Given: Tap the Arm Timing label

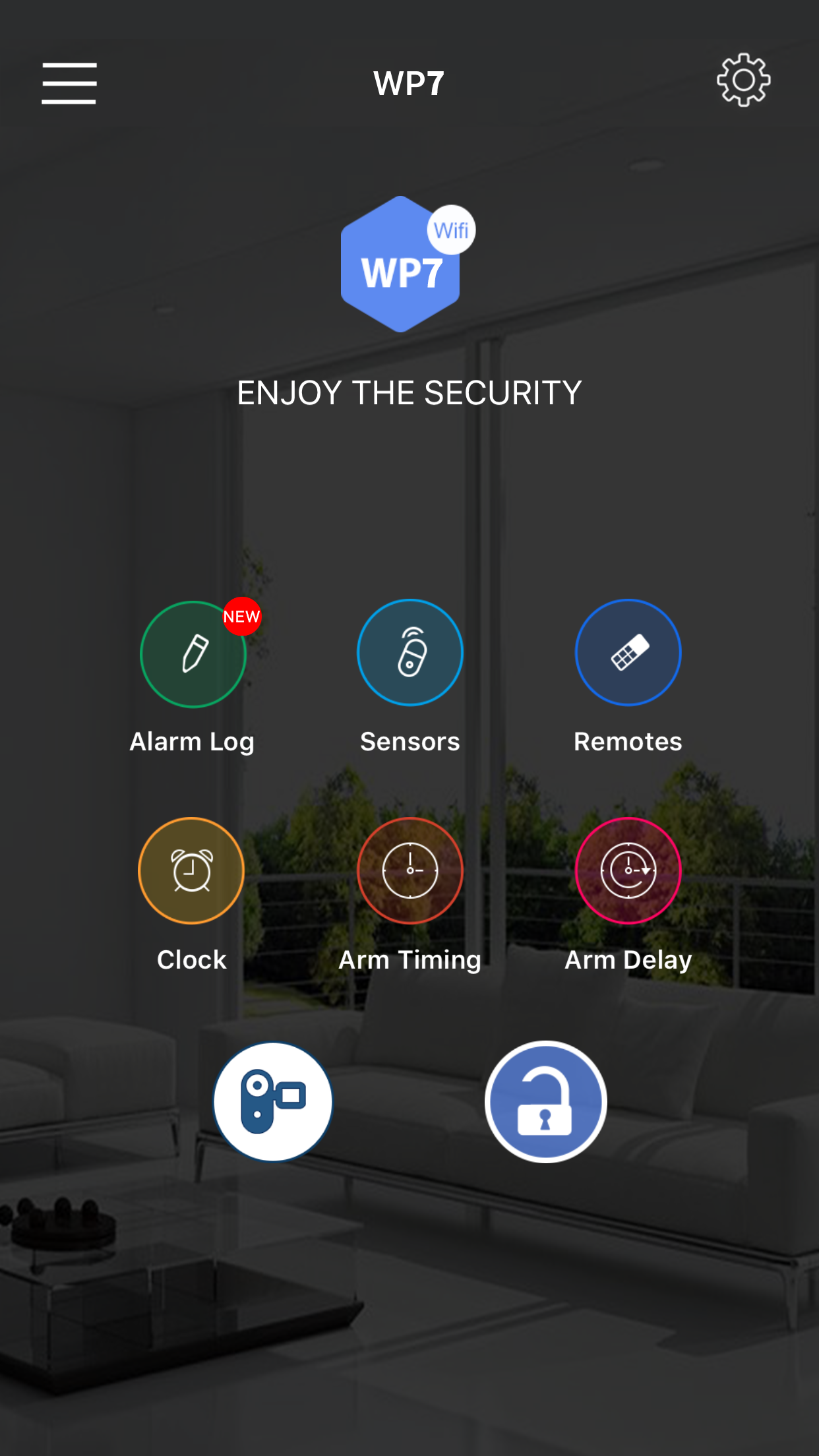Looking at the screenshot, I should (x=409, y=959).
